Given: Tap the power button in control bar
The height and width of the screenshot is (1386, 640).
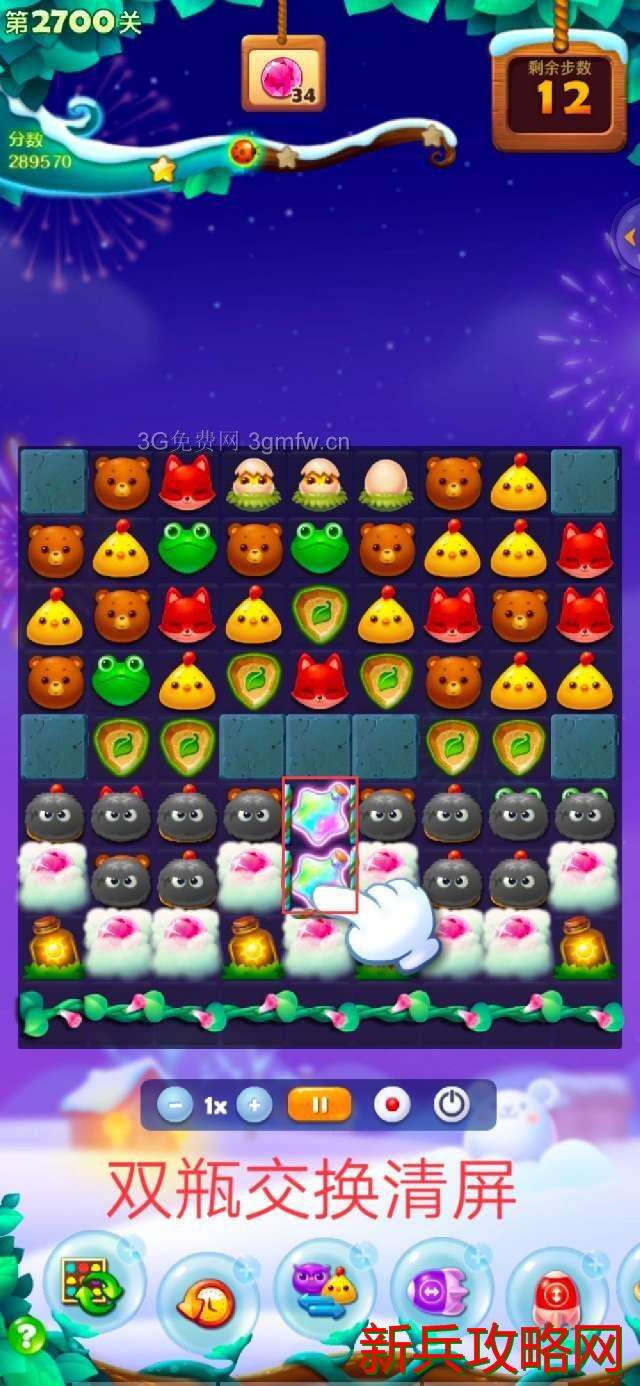Looking at the screenshot, I should pos(451,1105).
